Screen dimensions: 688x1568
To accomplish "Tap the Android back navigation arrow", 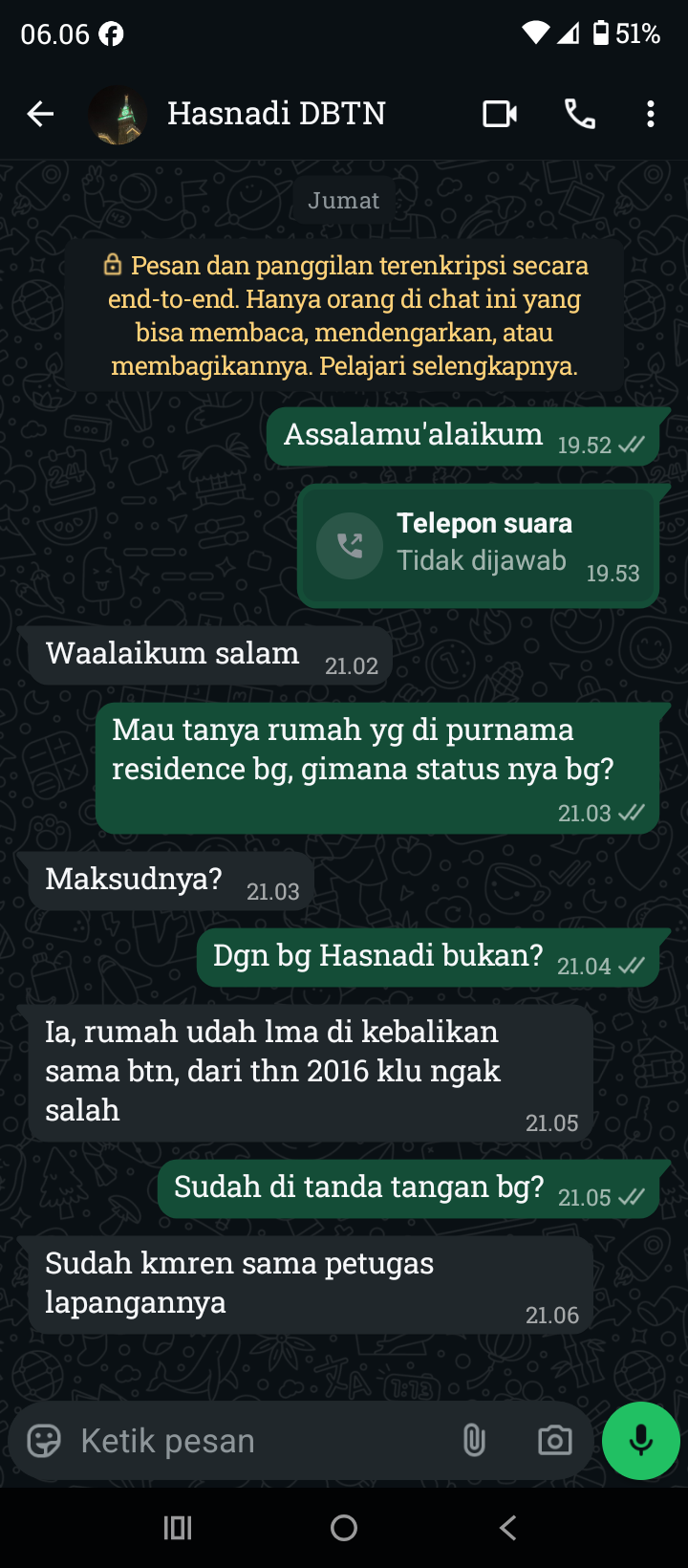I will point(507,1527).
